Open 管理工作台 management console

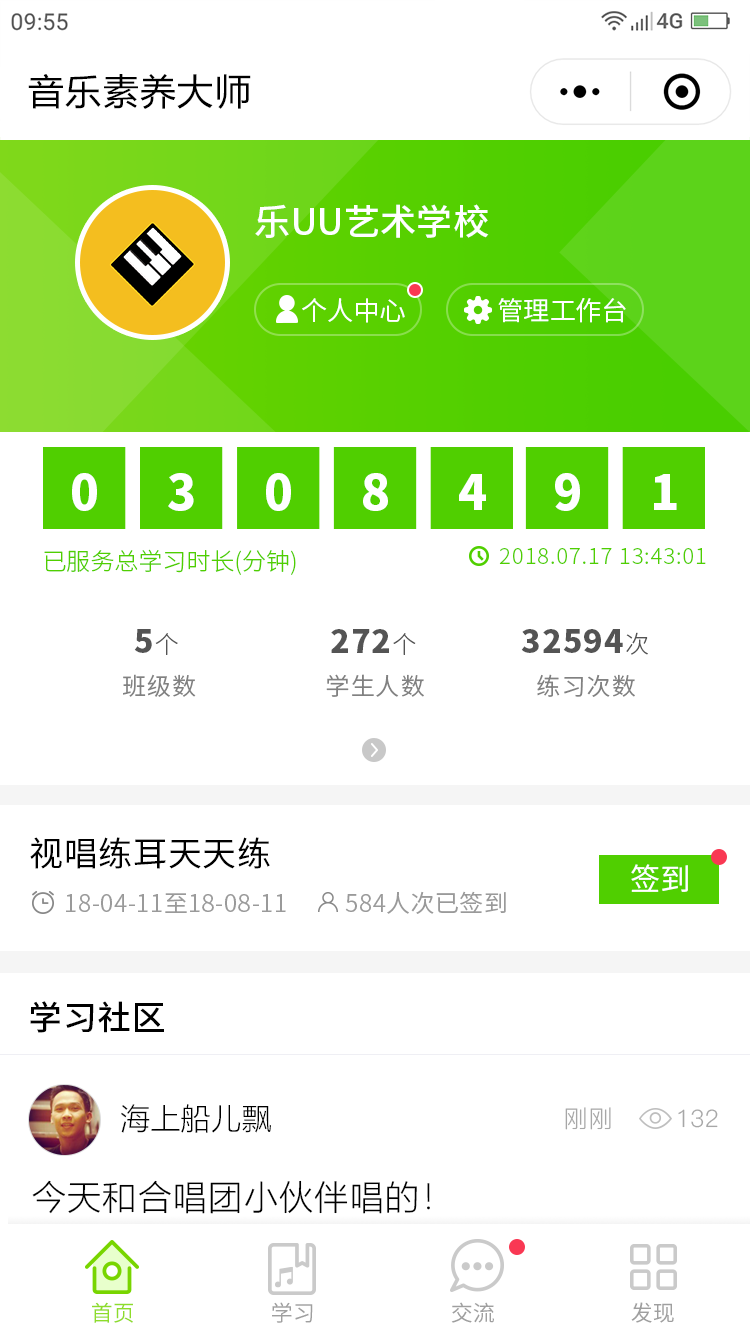pos(544,310)
